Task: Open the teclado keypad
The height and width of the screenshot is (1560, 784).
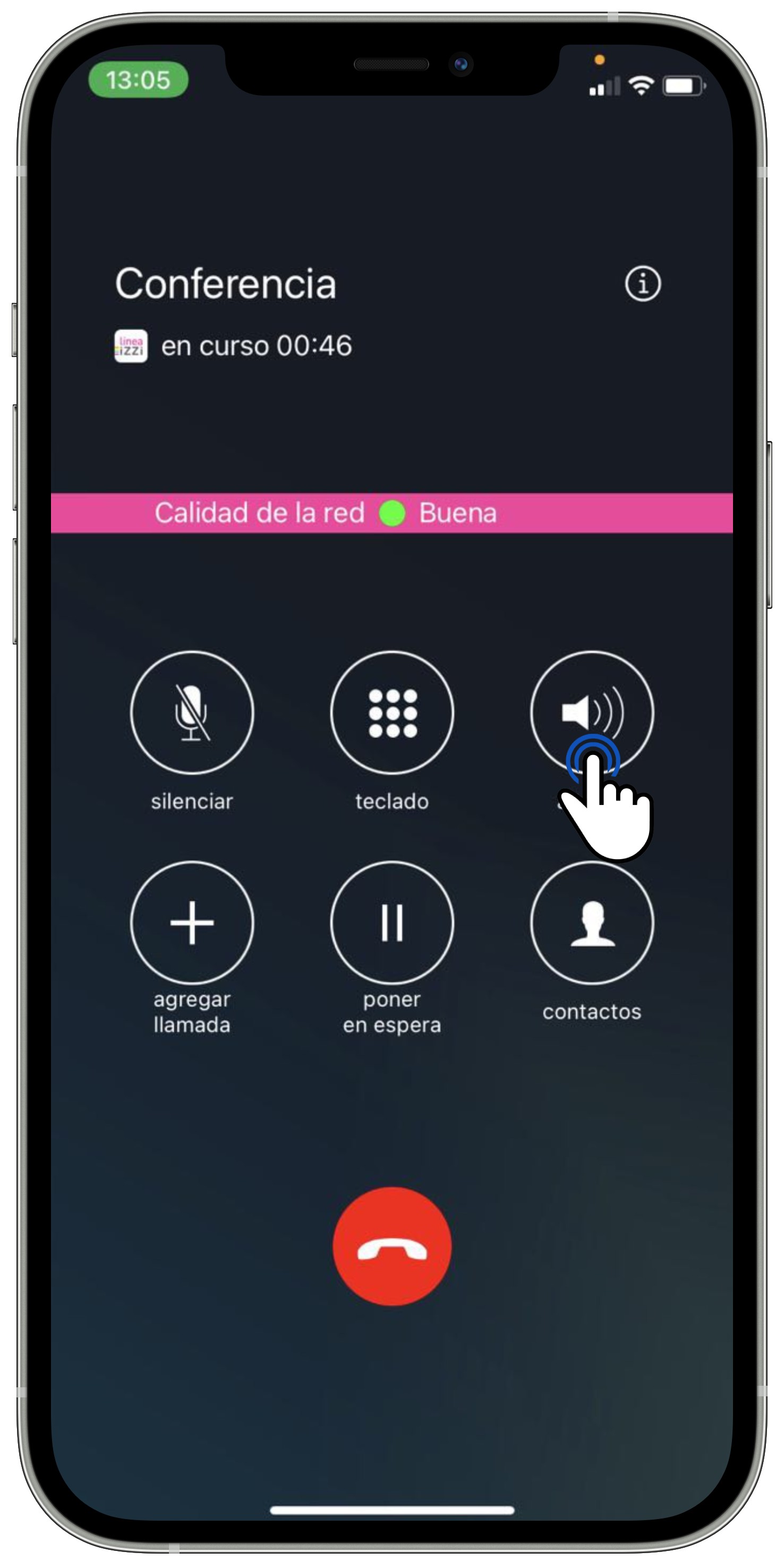Action: pos(391,712)
